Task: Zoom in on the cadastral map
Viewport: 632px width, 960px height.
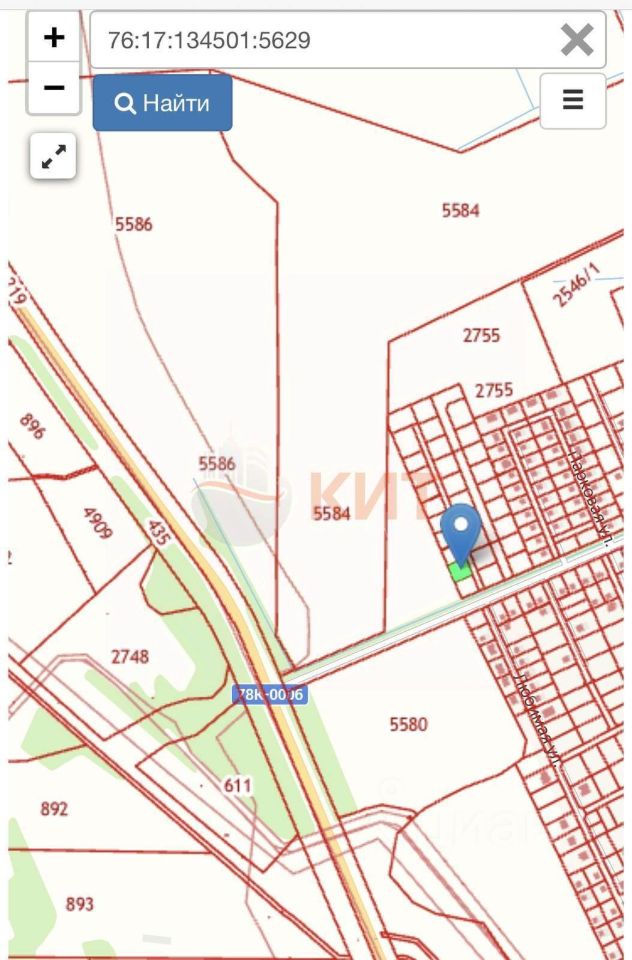Action: 54,39
